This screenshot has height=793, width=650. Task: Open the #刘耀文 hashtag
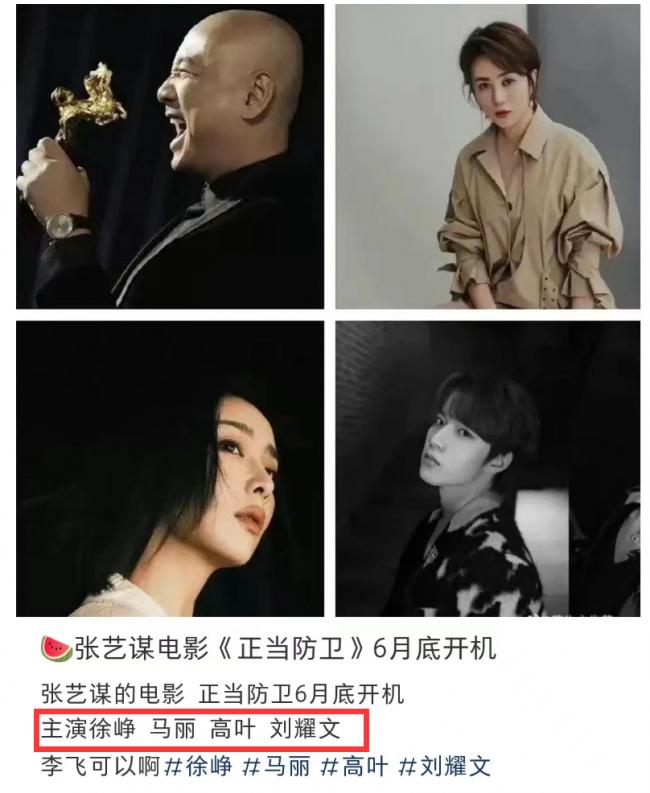tap(445, 766)
